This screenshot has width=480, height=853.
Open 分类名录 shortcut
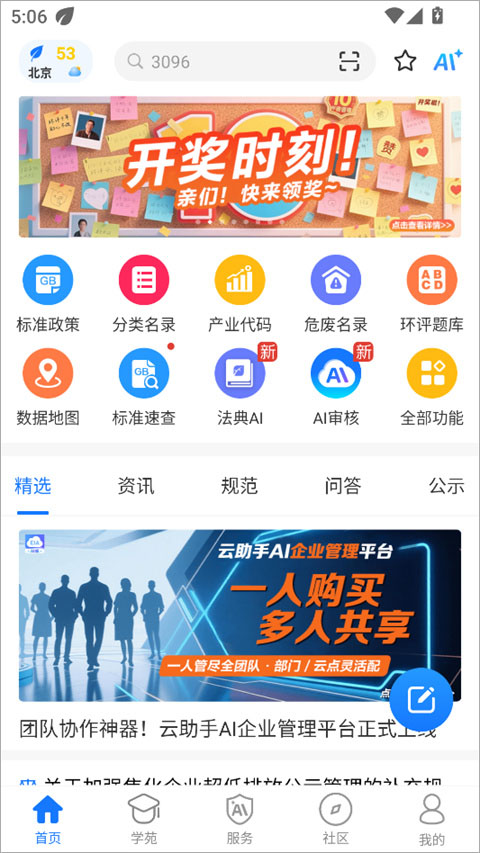point(144,294)
